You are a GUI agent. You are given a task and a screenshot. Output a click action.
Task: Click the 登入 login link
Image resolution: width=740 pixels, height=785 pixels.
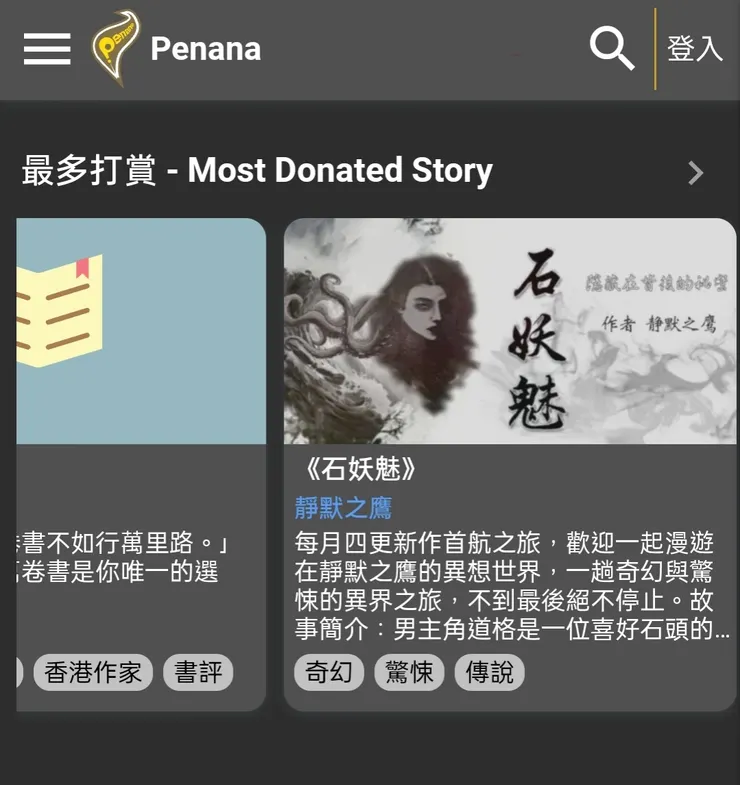[x=695, y=49]
